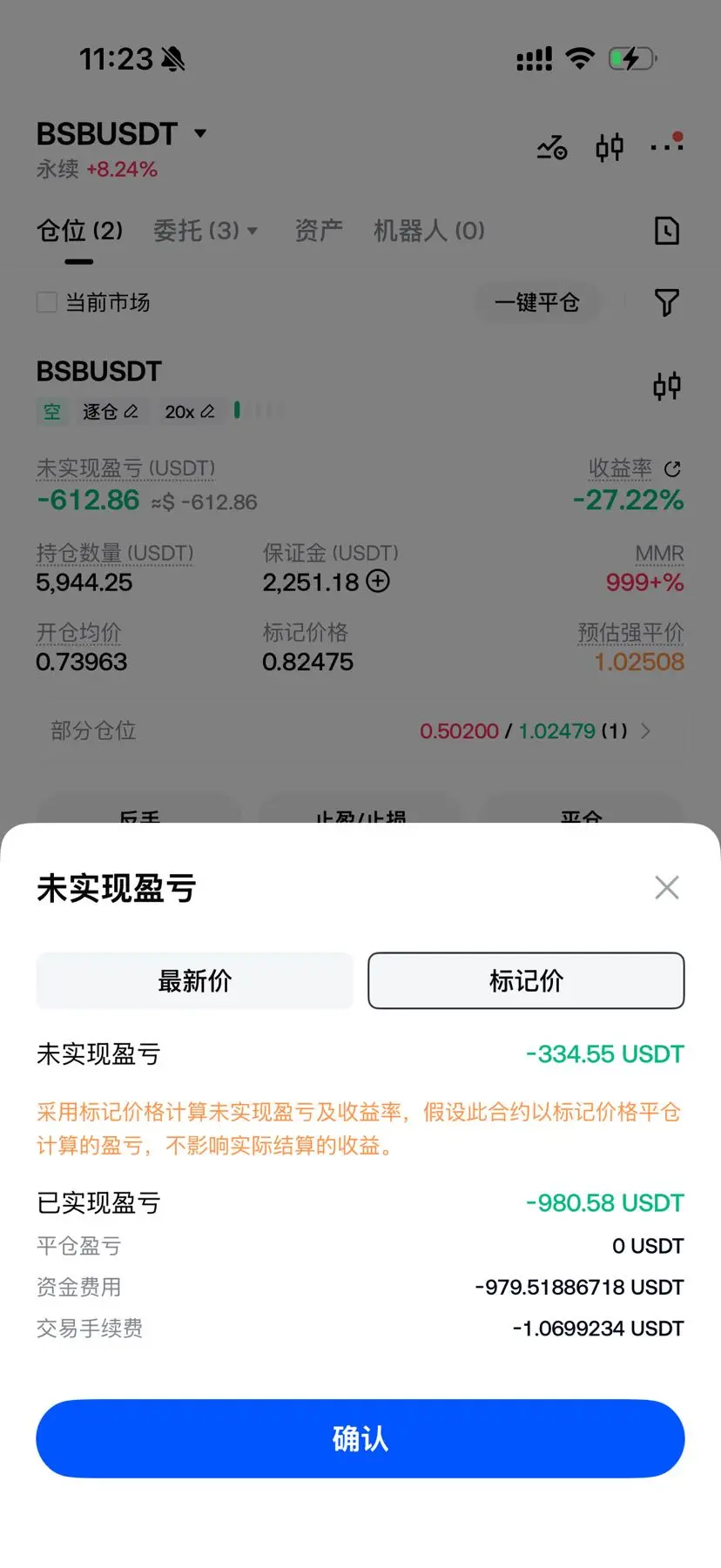Screen dimensions: 721x1568
Task: Tap the blue 确认 button
Action: pos(360,1438)
